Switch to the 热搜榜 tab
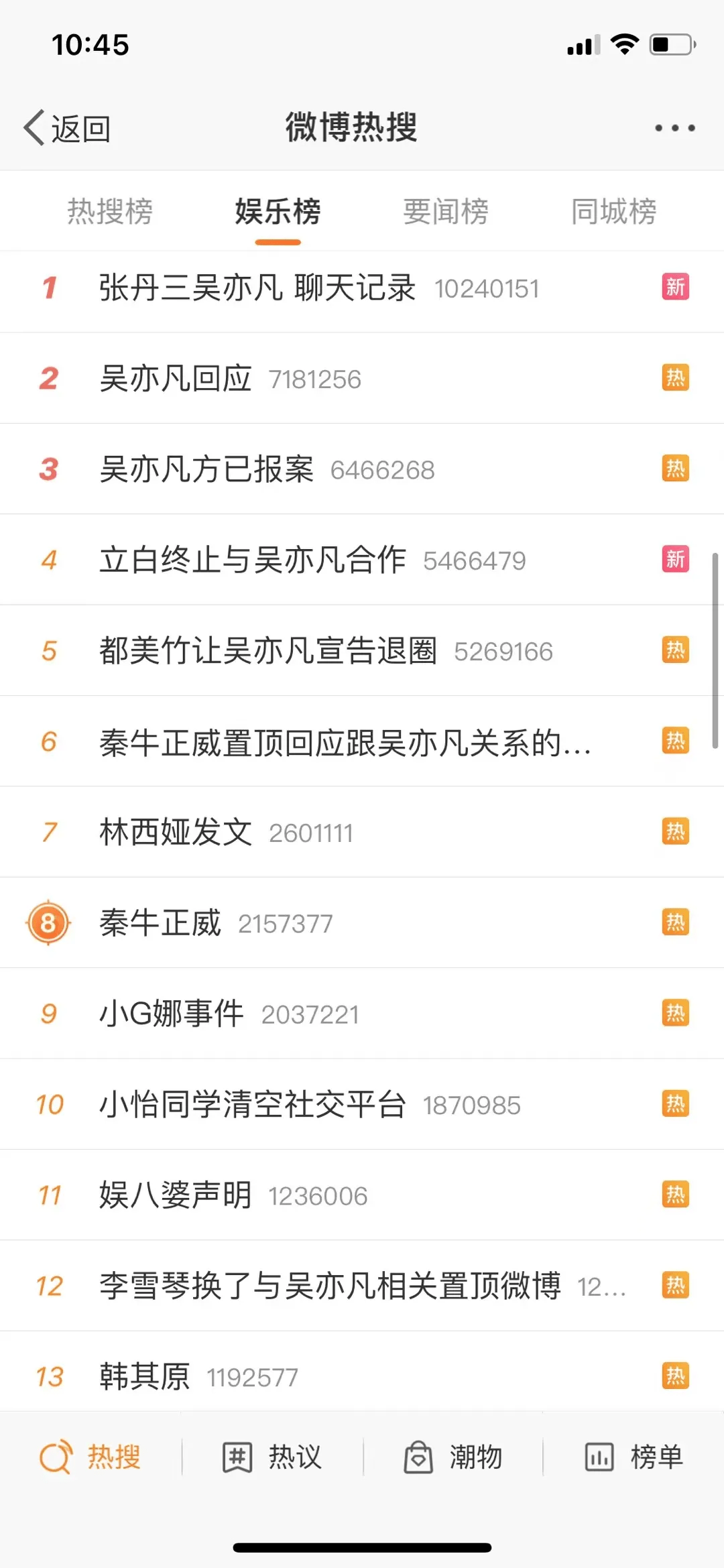724x1568 pixels. [x=110, y=212]
